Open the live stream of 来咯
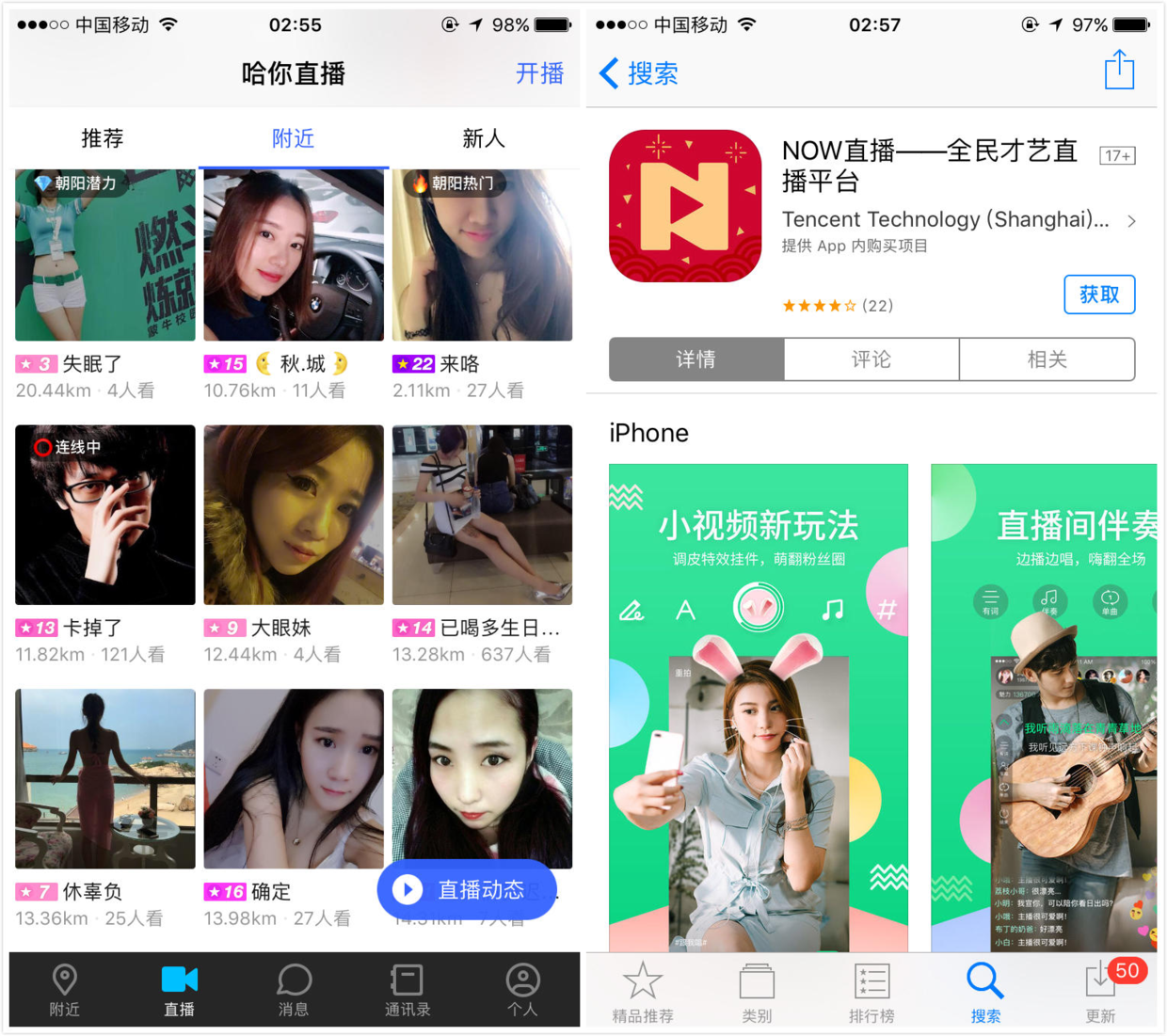The height and width of the screenshot is (1036, 1167). (x=482, y=256)
